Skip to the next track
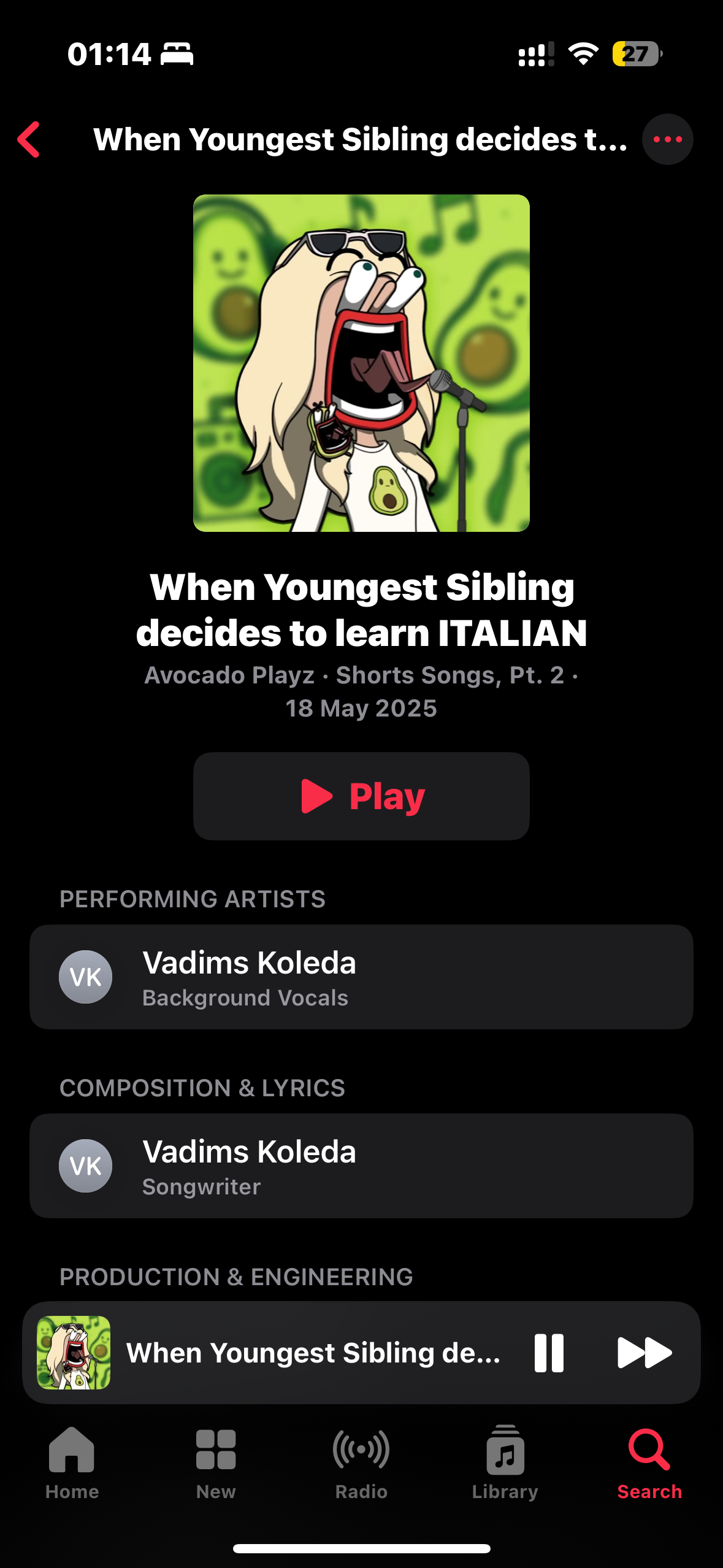The image size is (723, 1568). 644,1353
